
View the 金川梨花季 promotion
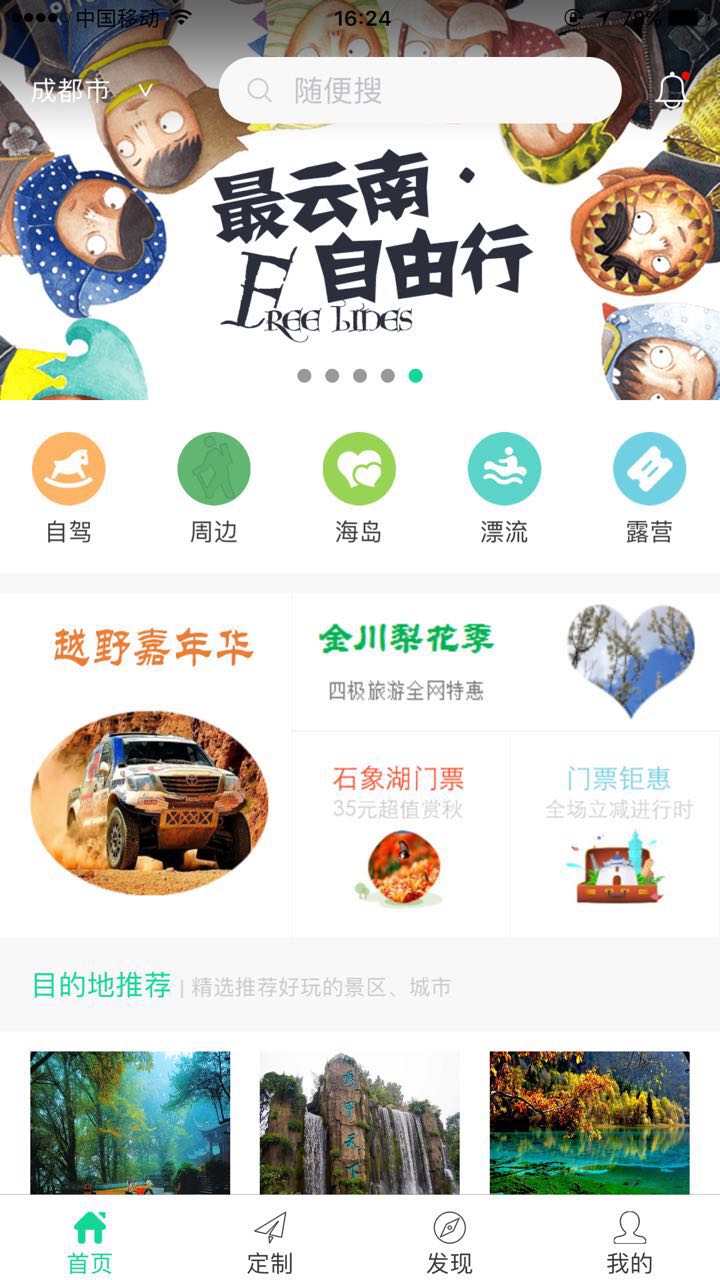point(505,661)
